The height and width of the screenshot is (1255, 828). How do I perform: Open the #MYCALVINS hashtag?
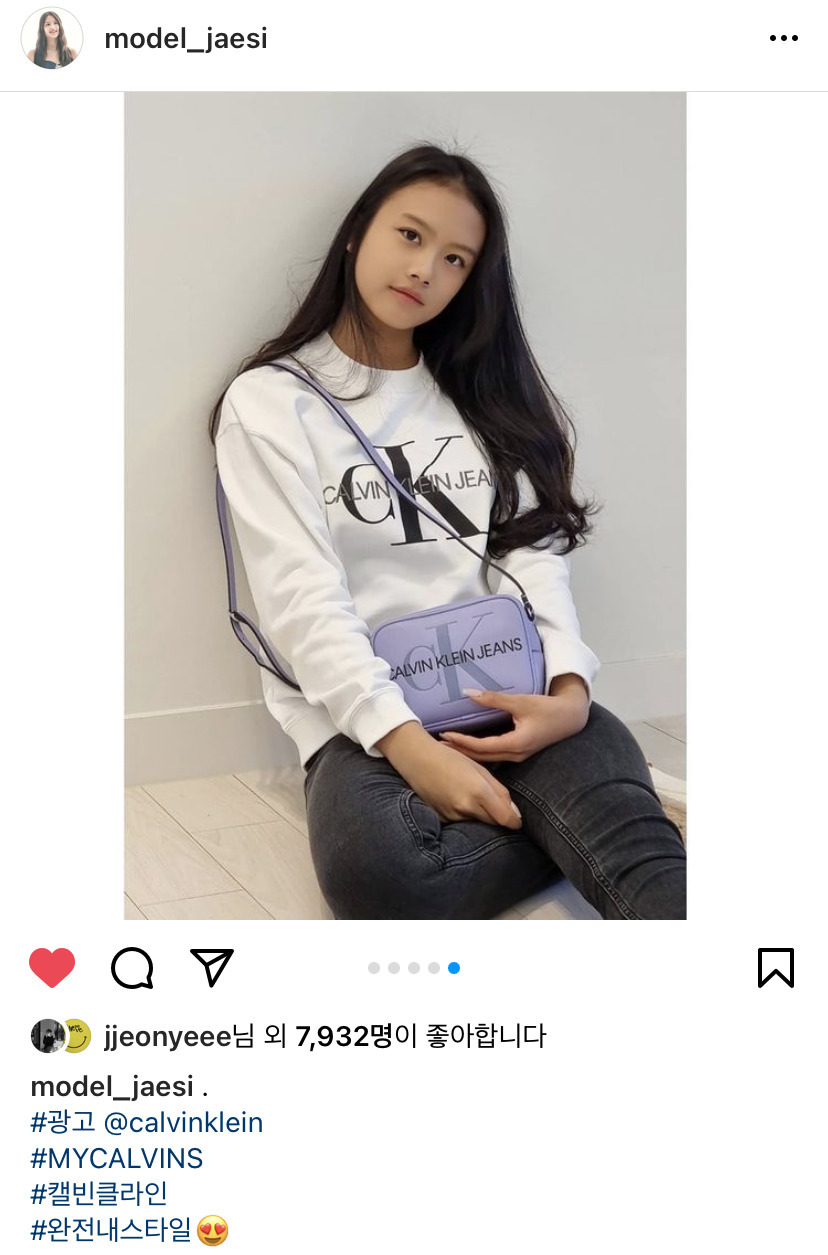click(117, 1159)
